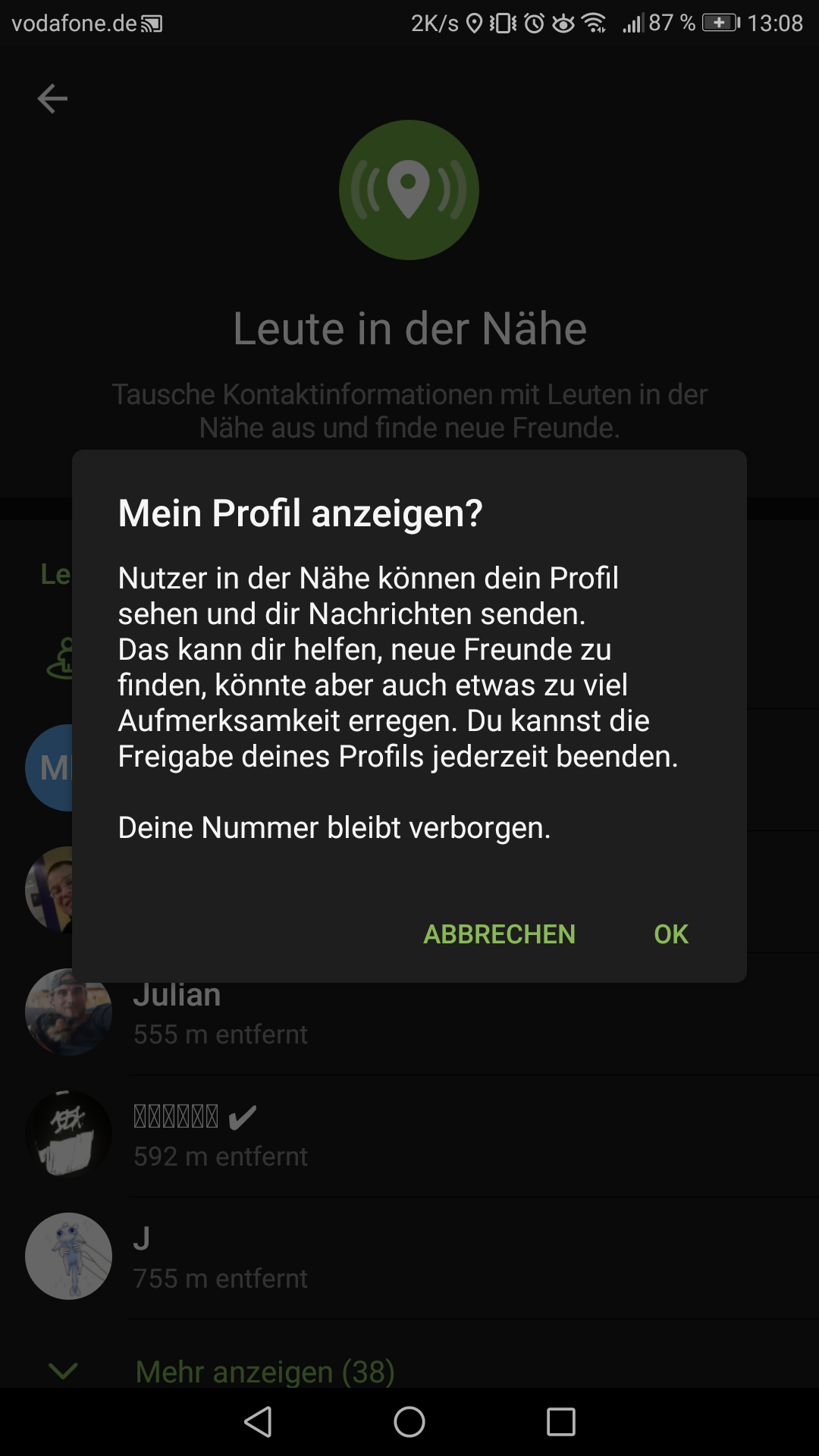Go to the Android home screen
The height and width of the screenshot is (1456, 819).
409,1422
